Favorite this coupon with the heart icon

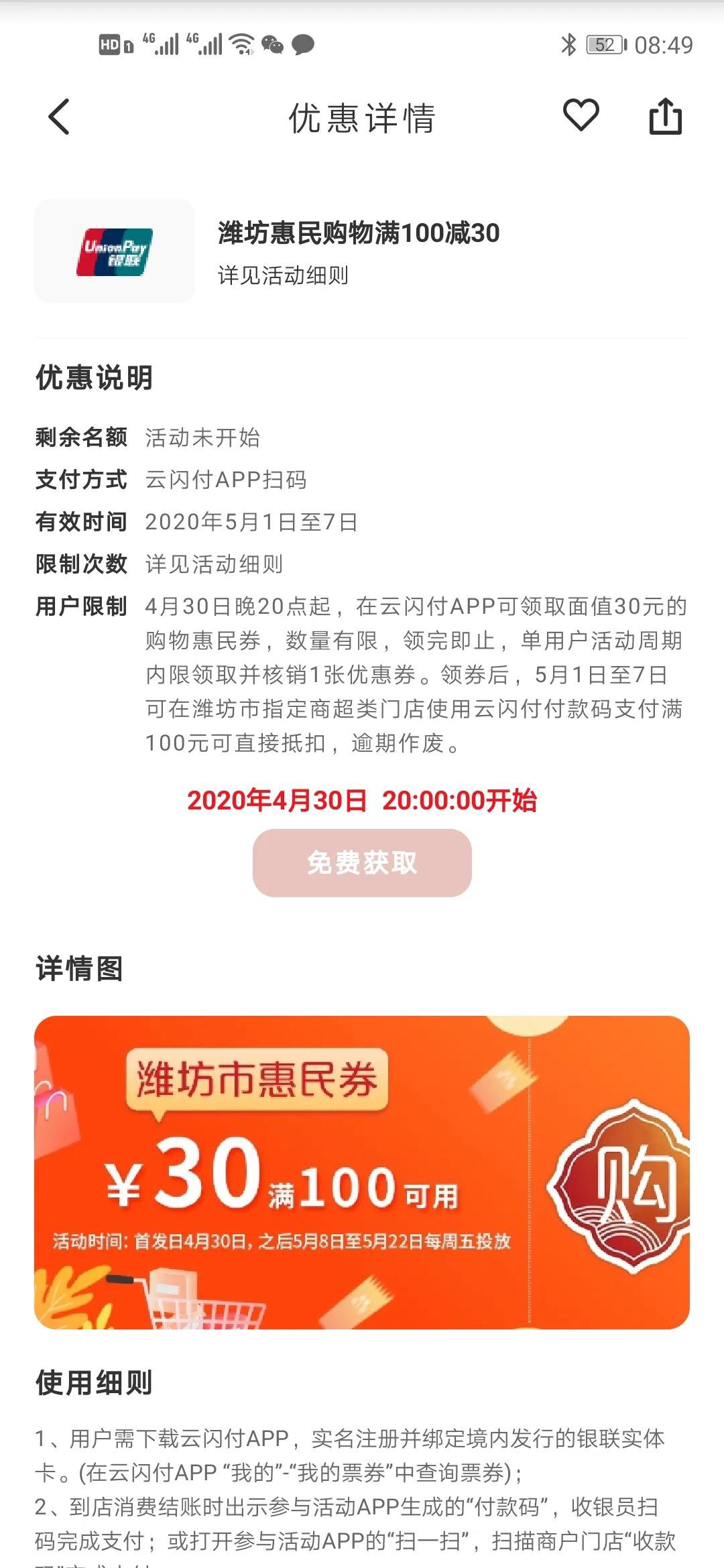581,115
